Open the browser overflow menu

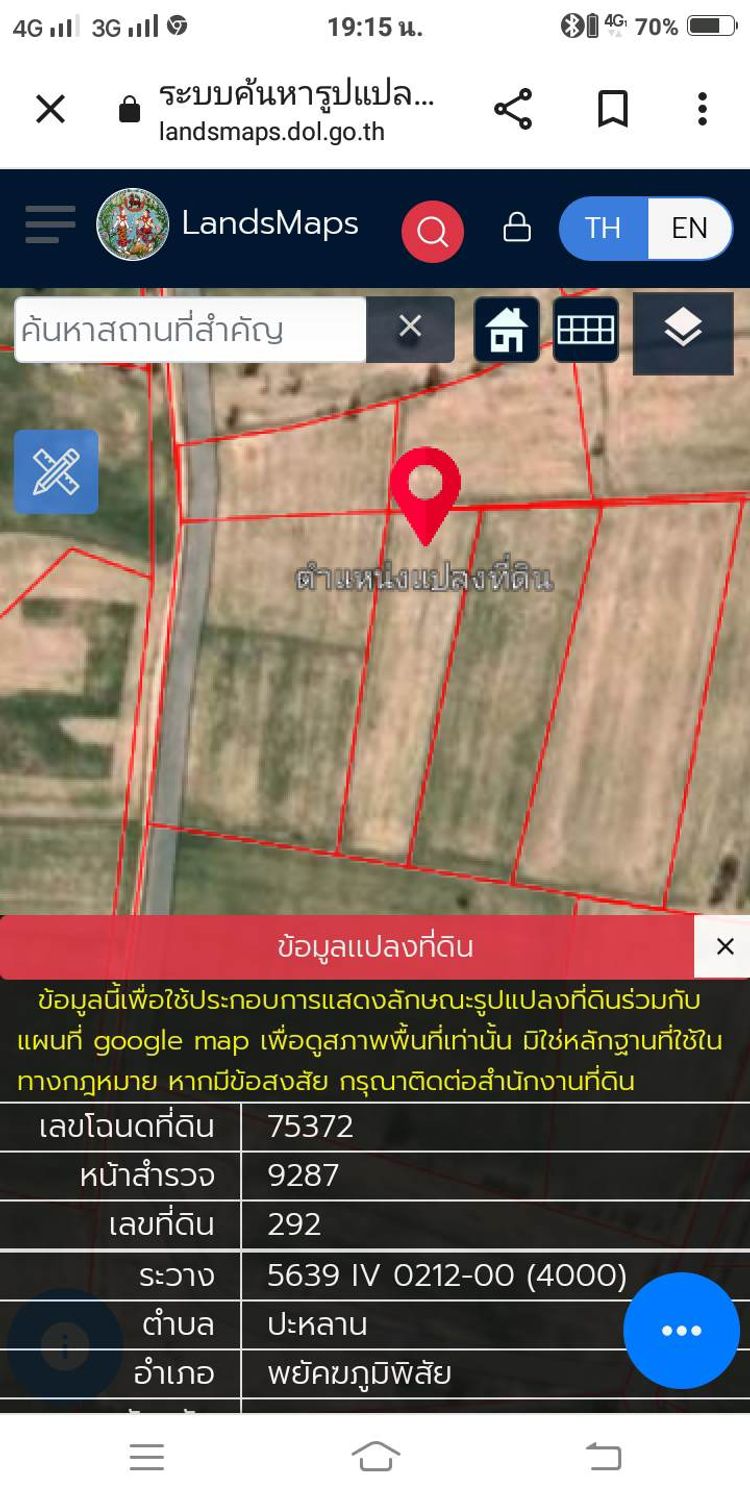(x=702, y=109)
